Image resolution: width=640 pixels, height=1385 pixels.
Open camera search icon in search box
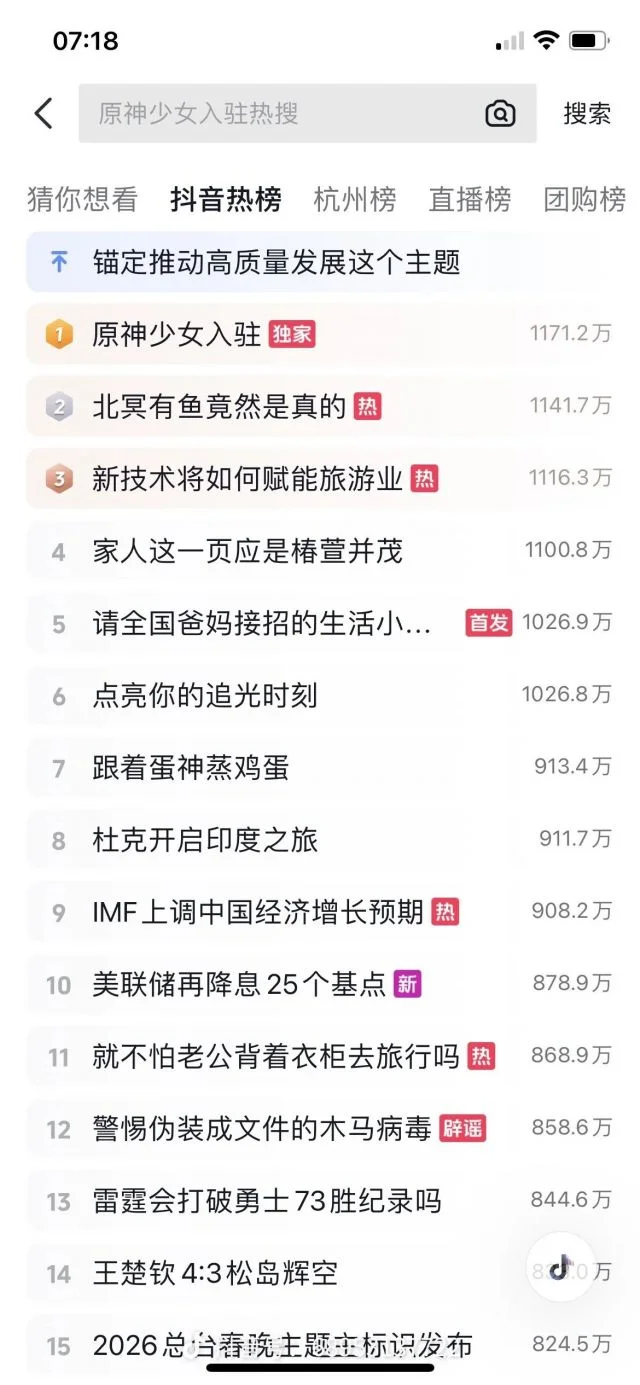click(x=500, y=113)
